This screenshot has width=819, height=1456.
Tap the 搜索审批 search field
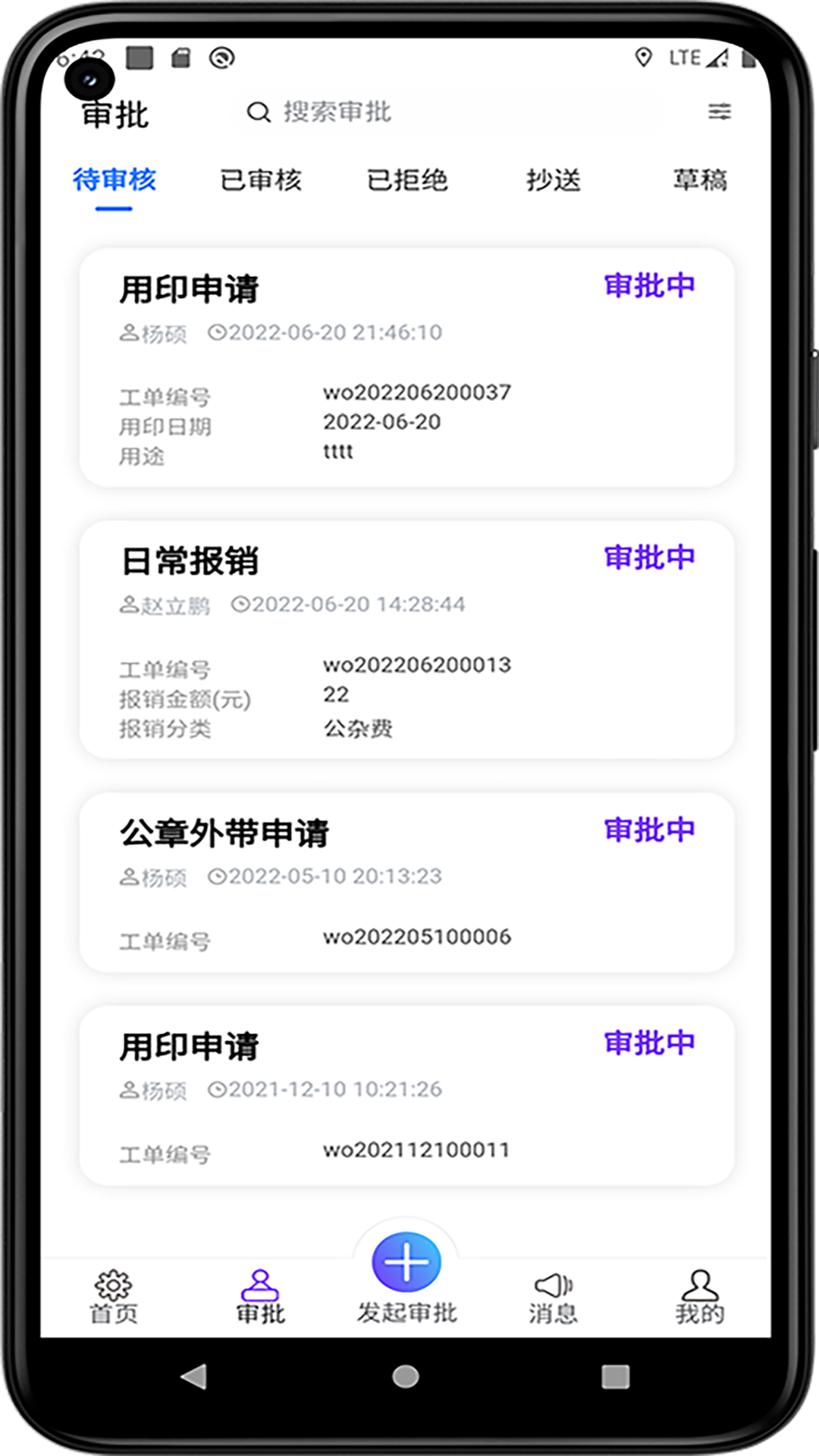(447, 113)
